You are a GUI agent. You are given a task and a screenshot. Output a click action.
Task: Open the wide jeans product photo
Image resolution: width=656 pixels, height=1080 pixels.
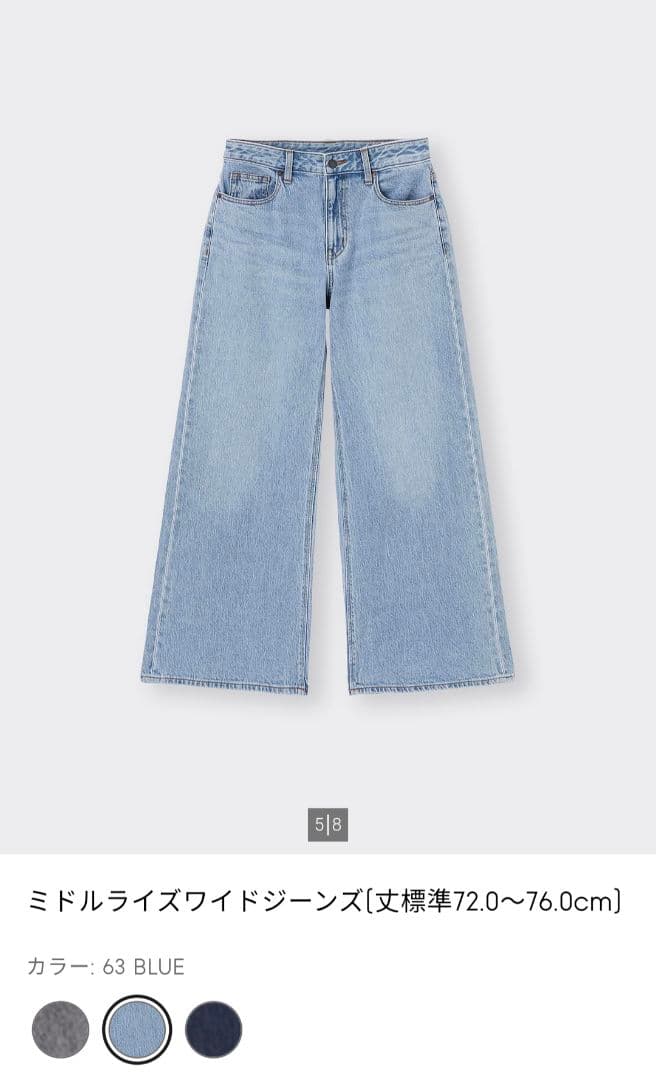[x=327, y=420]
